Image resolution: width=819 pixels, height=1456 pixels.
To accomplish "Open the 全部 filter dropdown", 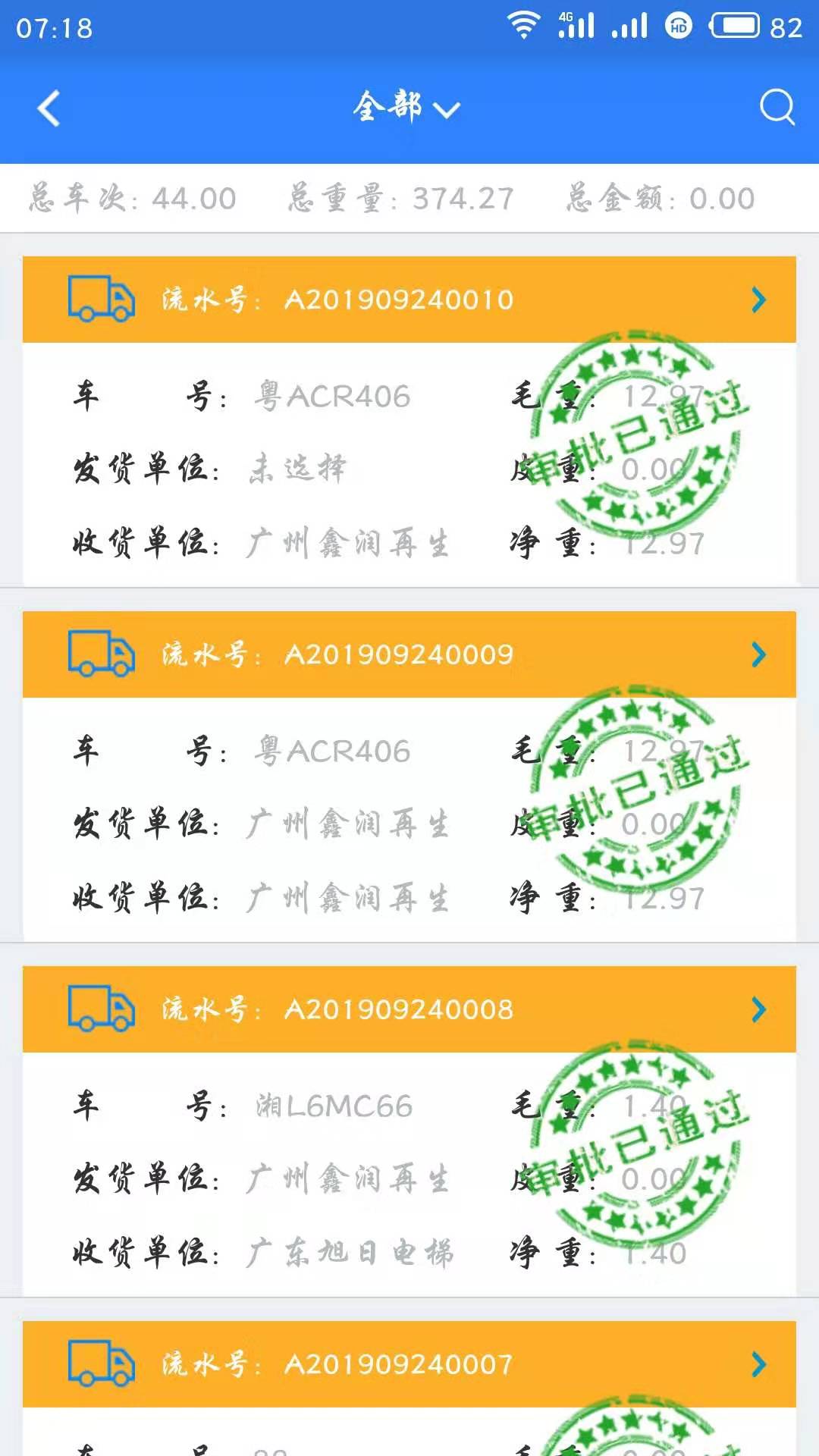I will [x=406, y=108].
